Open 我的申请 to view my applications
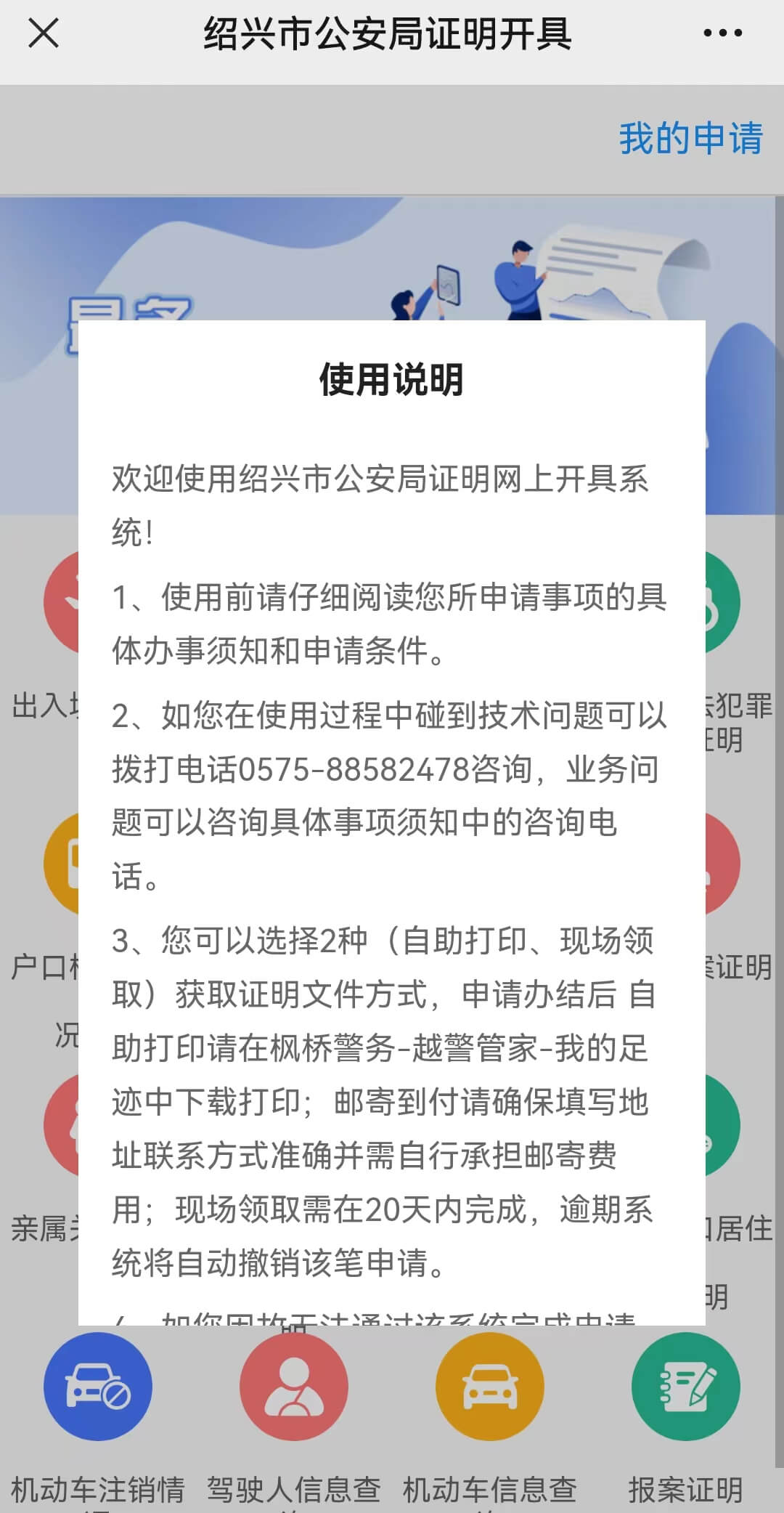 [x=690, y=137]
